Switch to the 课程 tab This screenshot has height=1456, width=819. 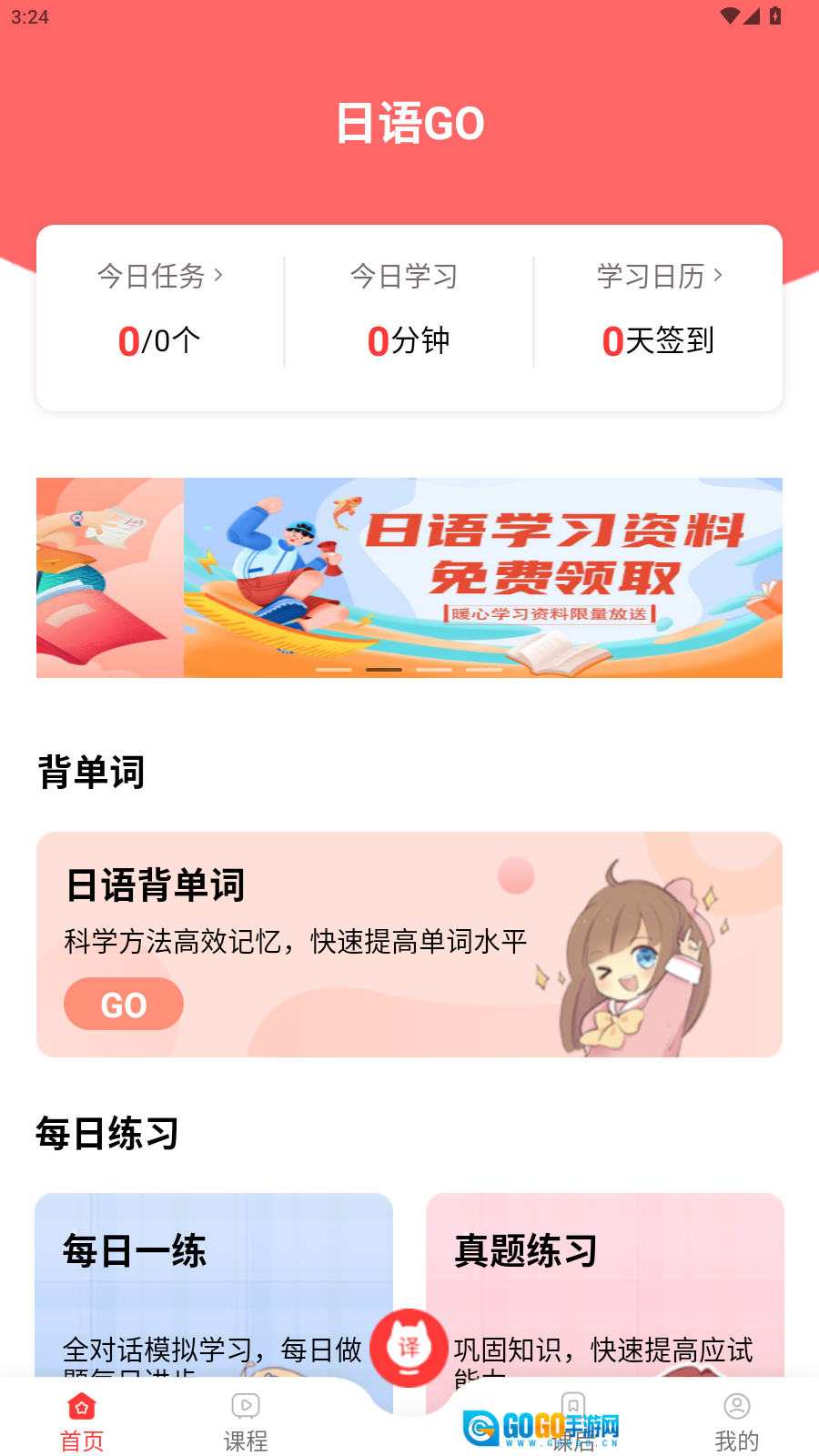[x=246, y=1421]
